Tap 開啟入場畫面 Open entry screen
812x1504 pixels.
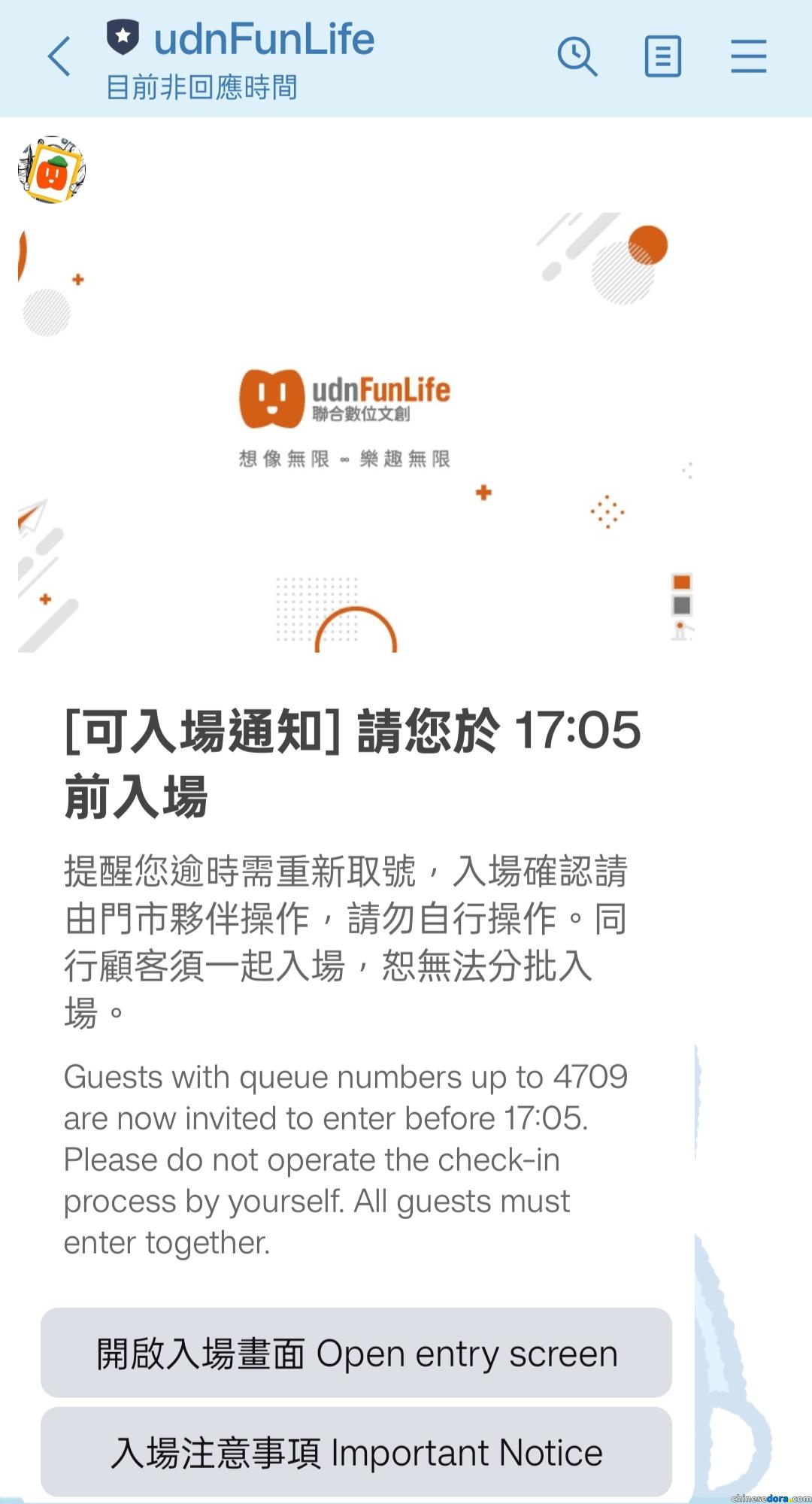click(356, 1353)
